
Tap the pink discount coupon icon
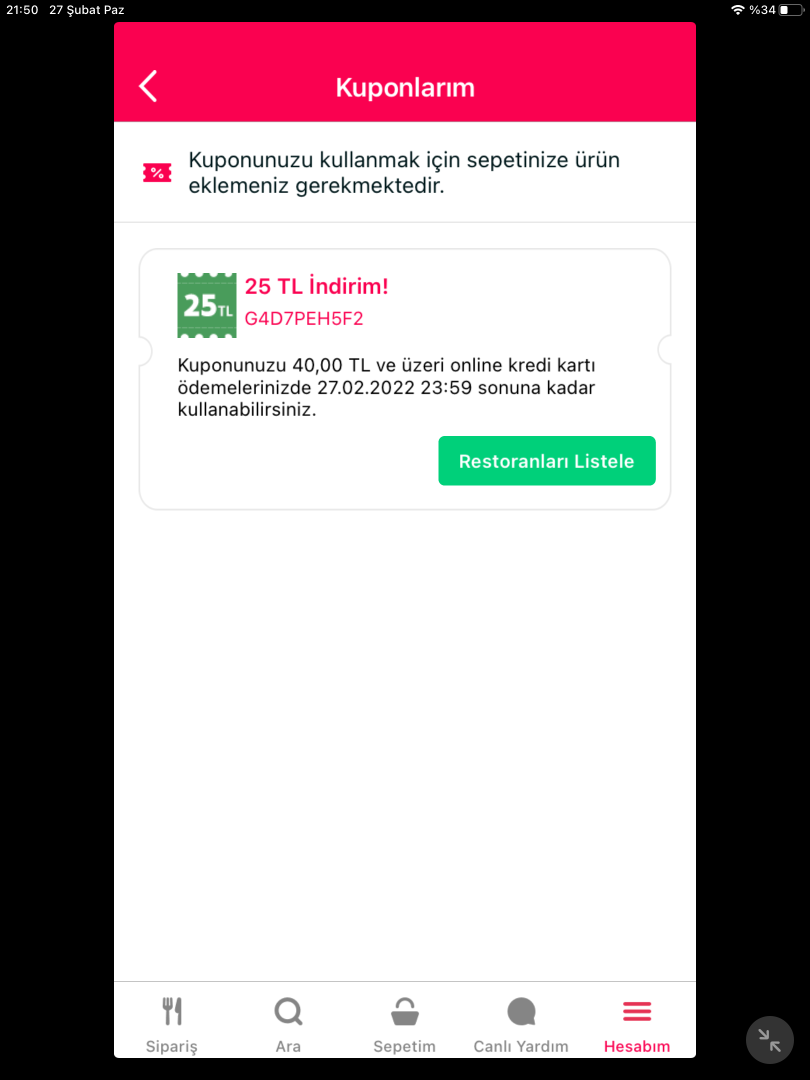(x=156, y=171)
